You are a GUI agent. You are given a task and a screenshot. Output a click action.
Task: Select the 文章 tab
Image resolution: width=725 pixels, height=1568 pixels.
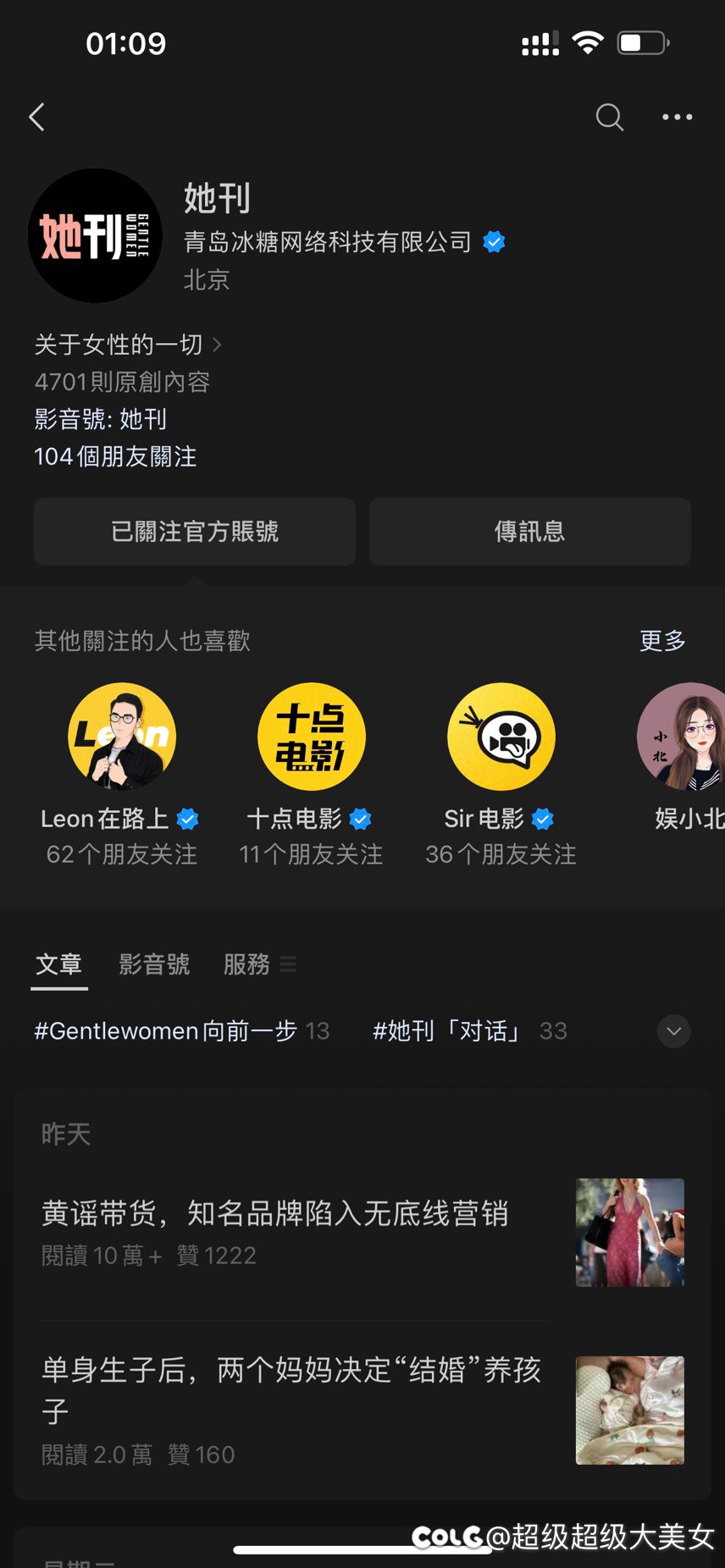point(59,964)
